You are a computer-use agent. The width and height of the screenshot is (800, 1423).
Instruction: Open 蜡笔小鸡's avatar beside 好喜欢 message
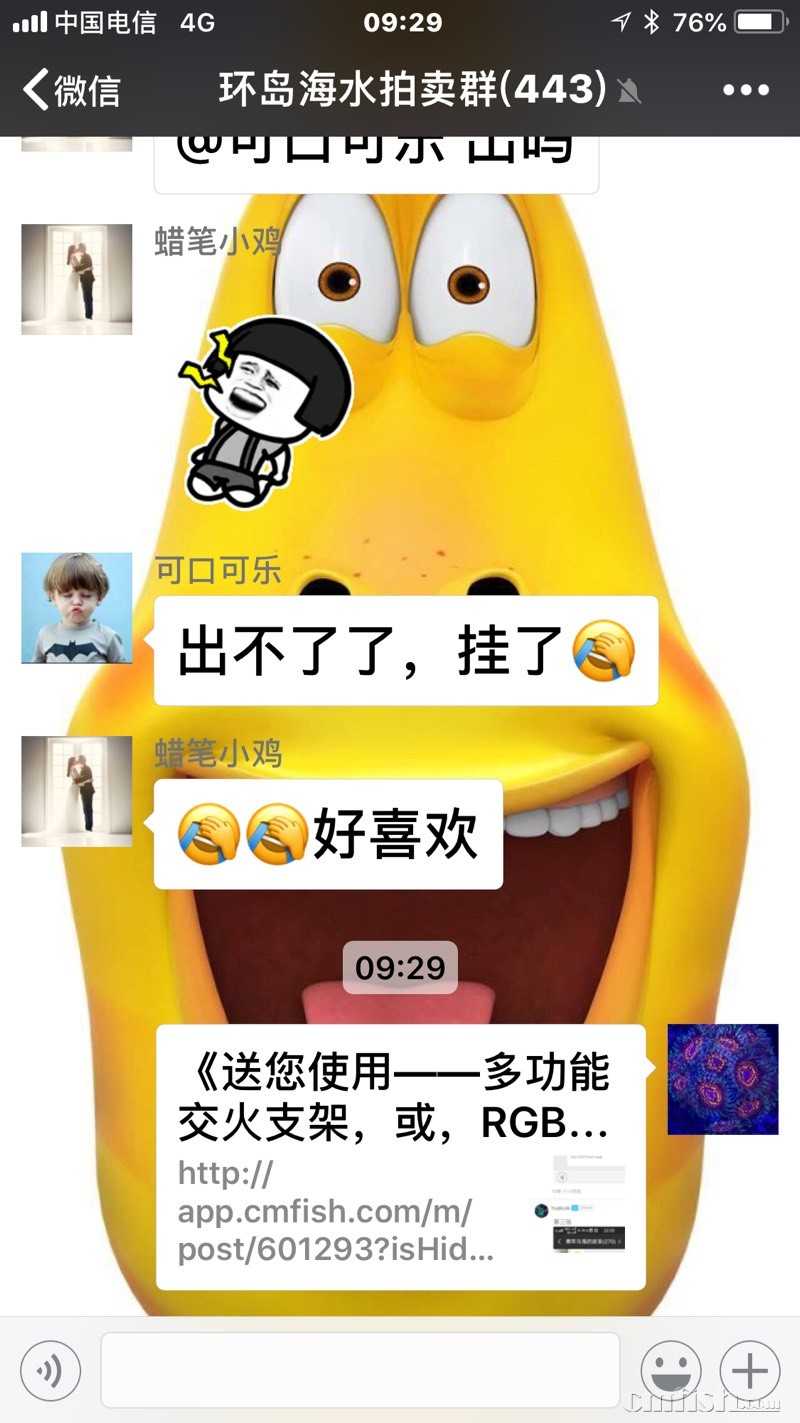(x=77, y=791)
